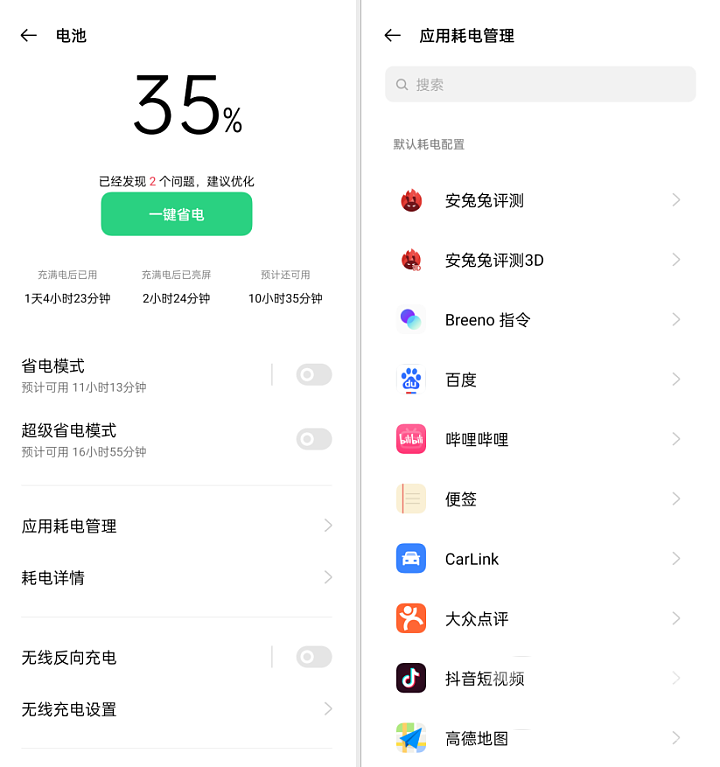Screen dimensions: 720x767
Task: Go back from 应用耗电管理 screen
Action: (392, 36)
